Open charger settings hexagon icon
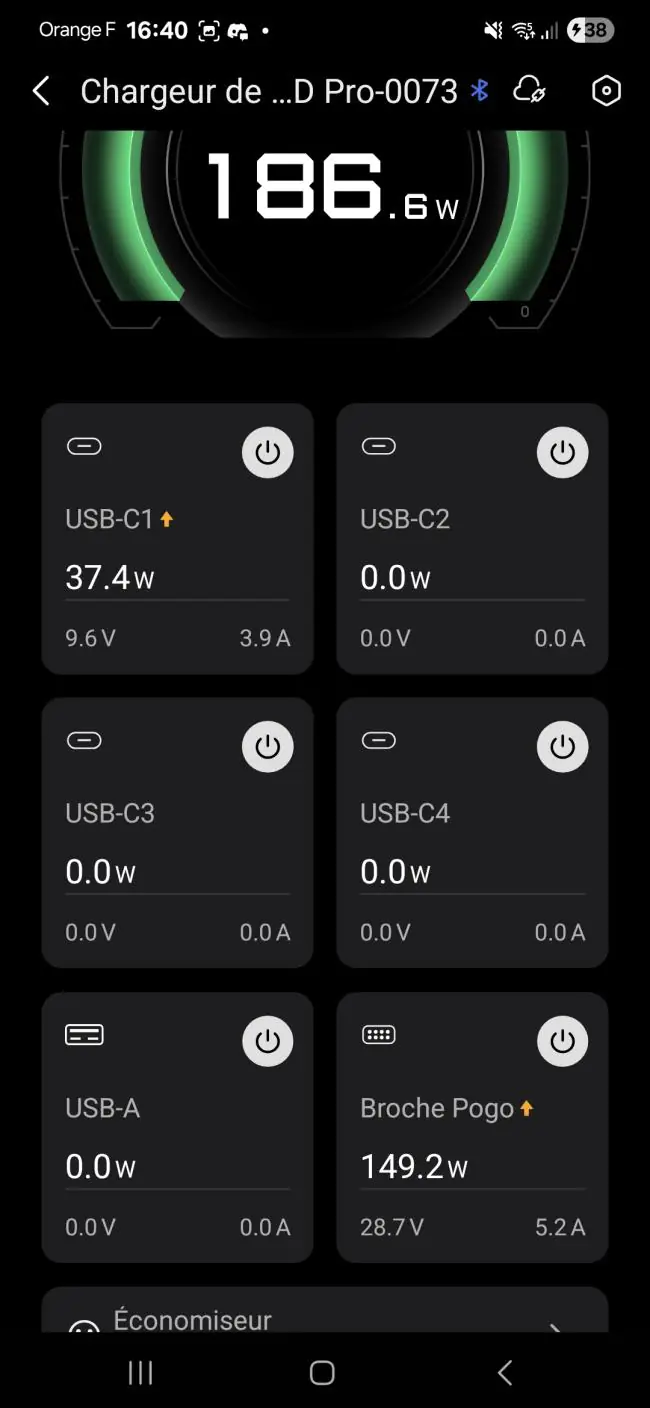 click(606, 91)
